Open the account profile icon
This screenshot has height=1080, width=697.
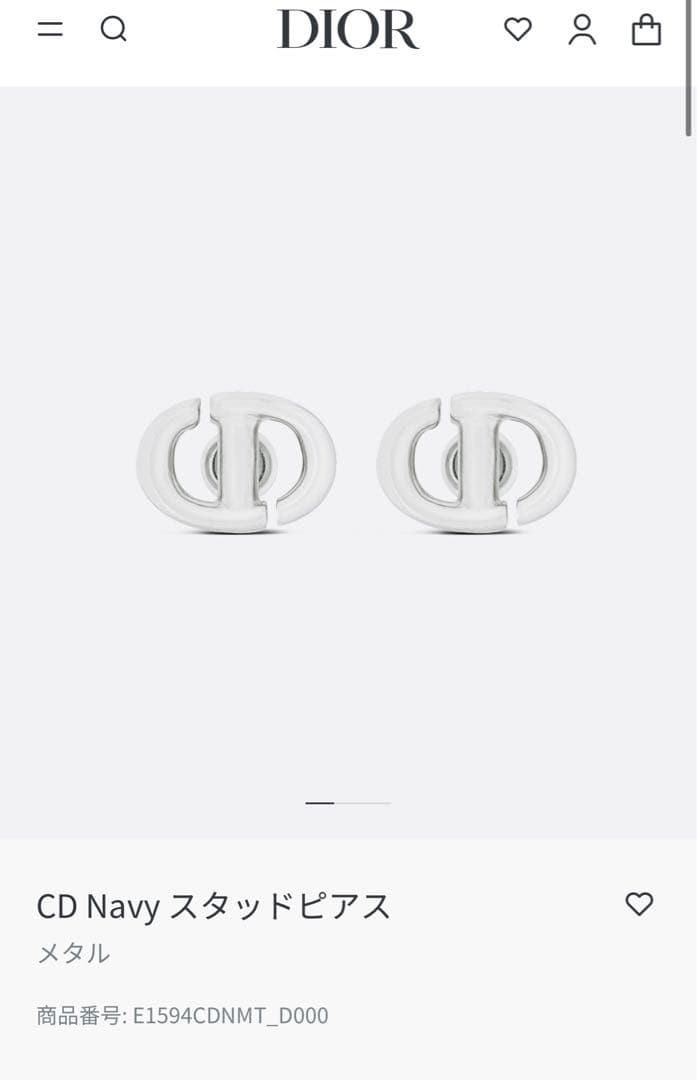582,30
